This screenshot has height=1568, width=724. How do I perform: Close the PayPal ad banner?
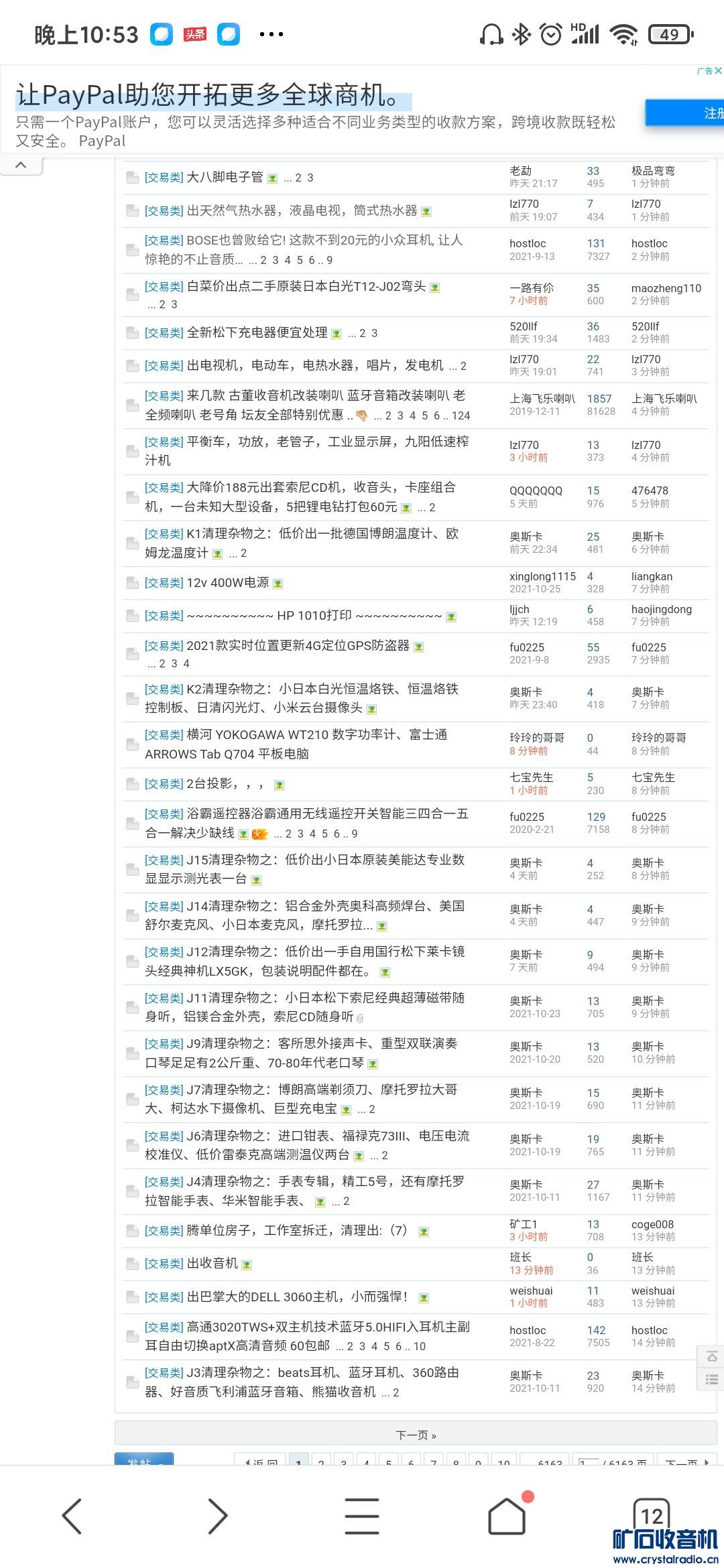pos(718,70)
